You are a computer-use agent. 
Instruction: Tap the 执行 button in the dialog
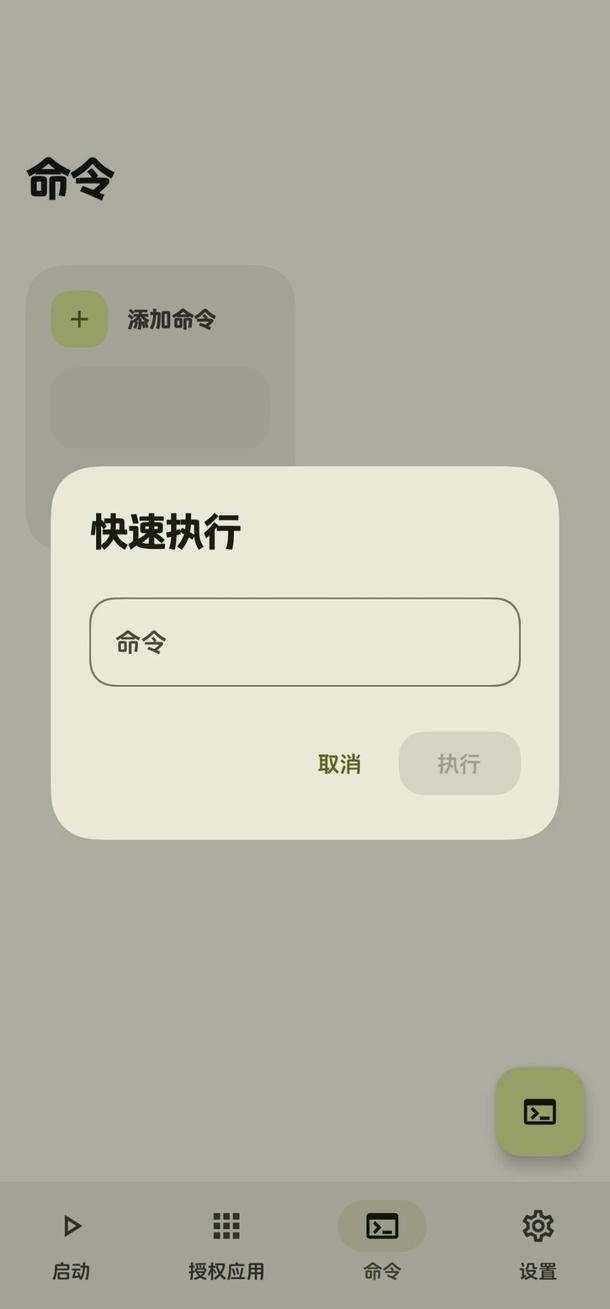click(x=459, y=764)
